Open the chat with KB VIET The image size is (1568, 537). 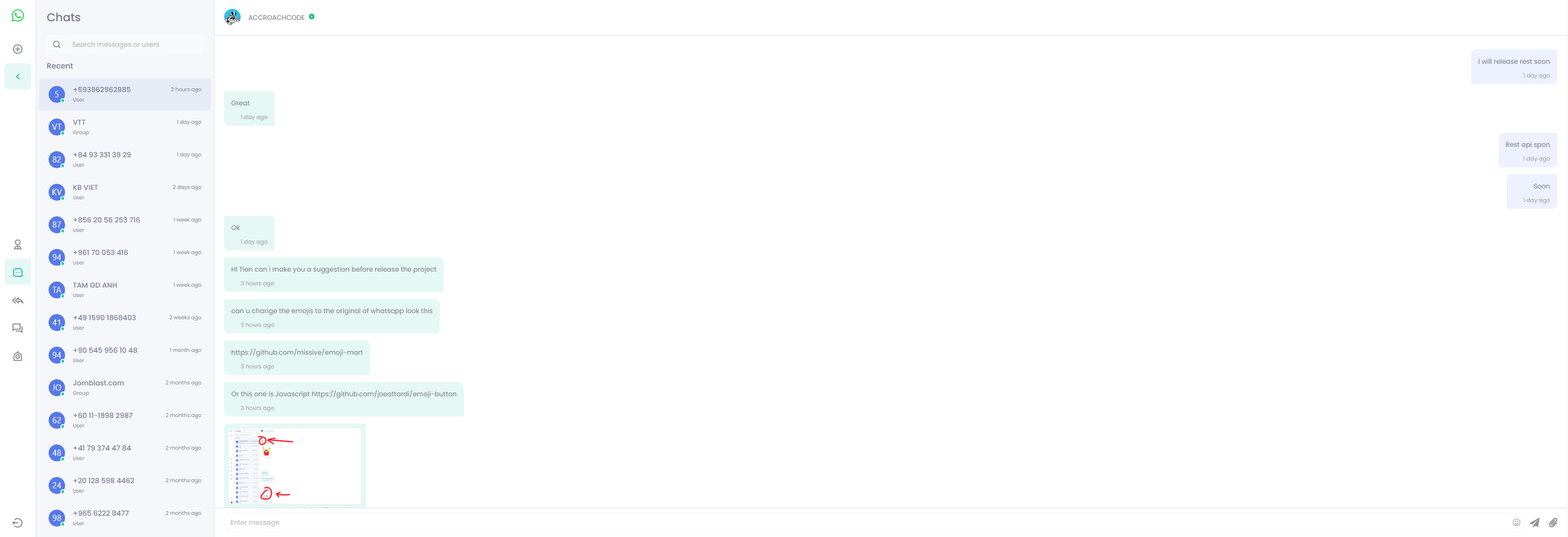pyautogui.click(x=125, y=192)
